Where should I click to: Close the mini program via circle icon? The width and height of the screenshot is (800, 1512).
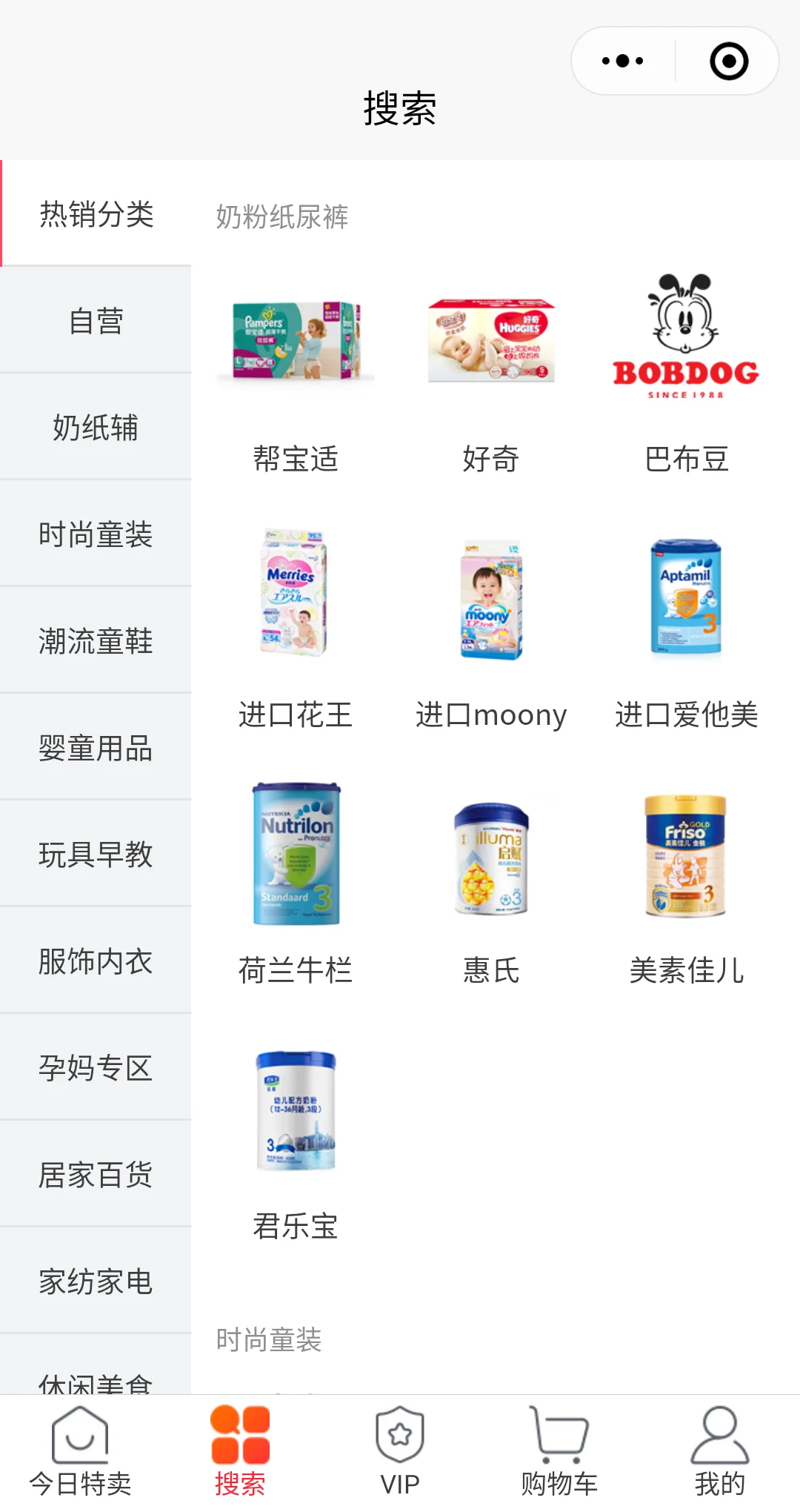(729, 61)
